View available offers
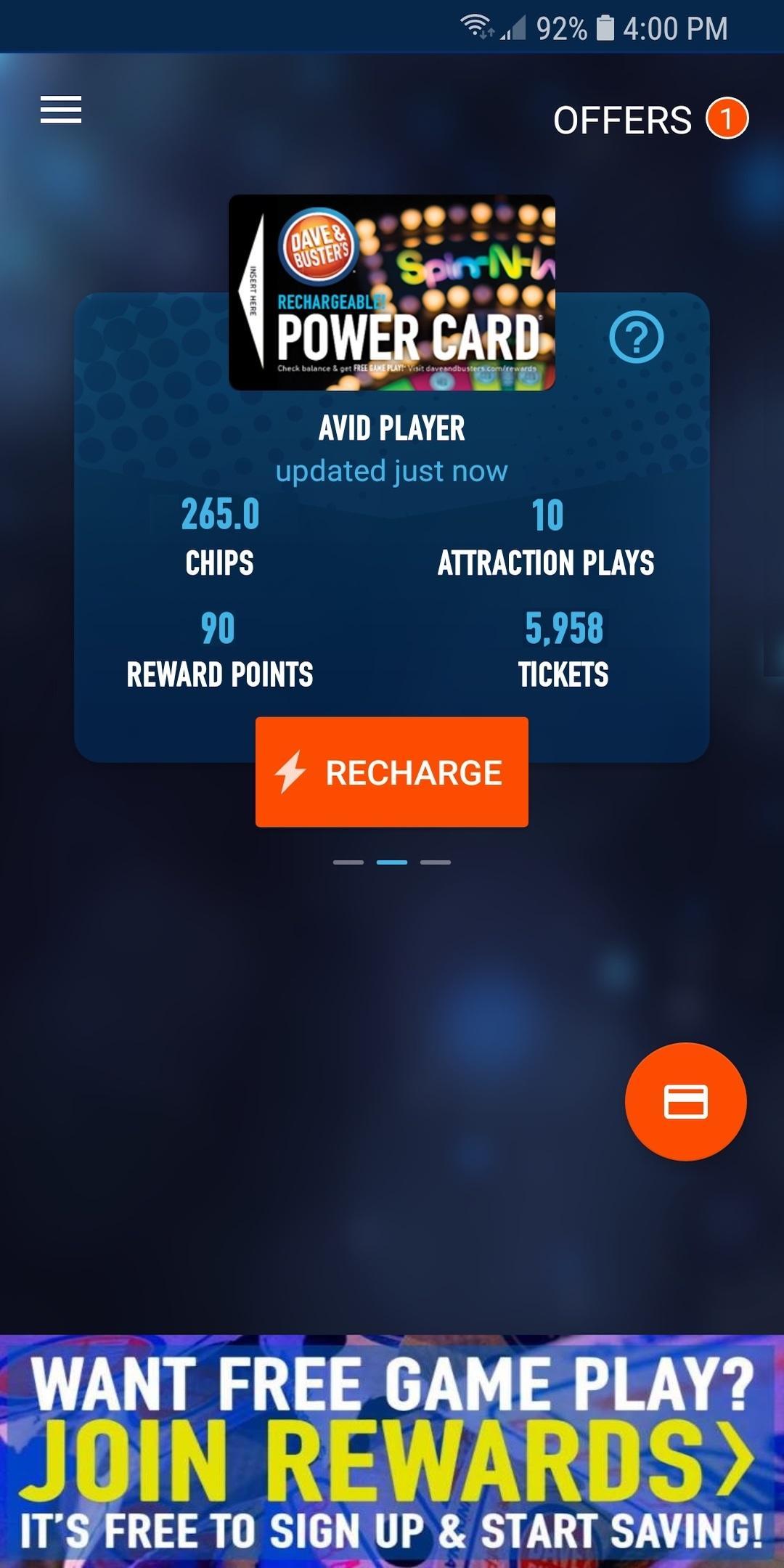This screenshot has height=1568, width=784. tap(650, 120)
